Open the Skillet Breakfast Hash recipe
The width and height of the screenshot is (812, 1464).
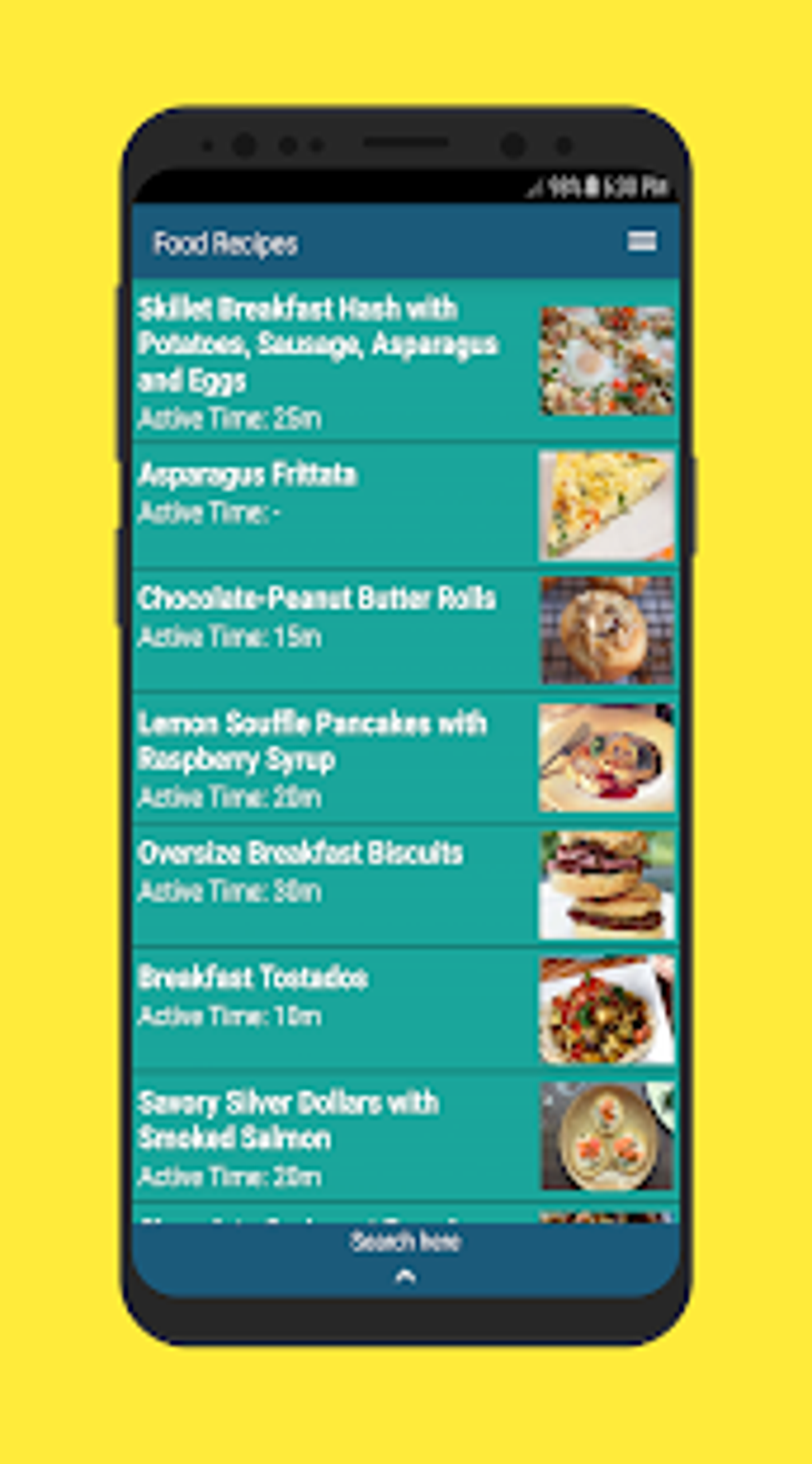pyautogui.click(x=318, y=358)
